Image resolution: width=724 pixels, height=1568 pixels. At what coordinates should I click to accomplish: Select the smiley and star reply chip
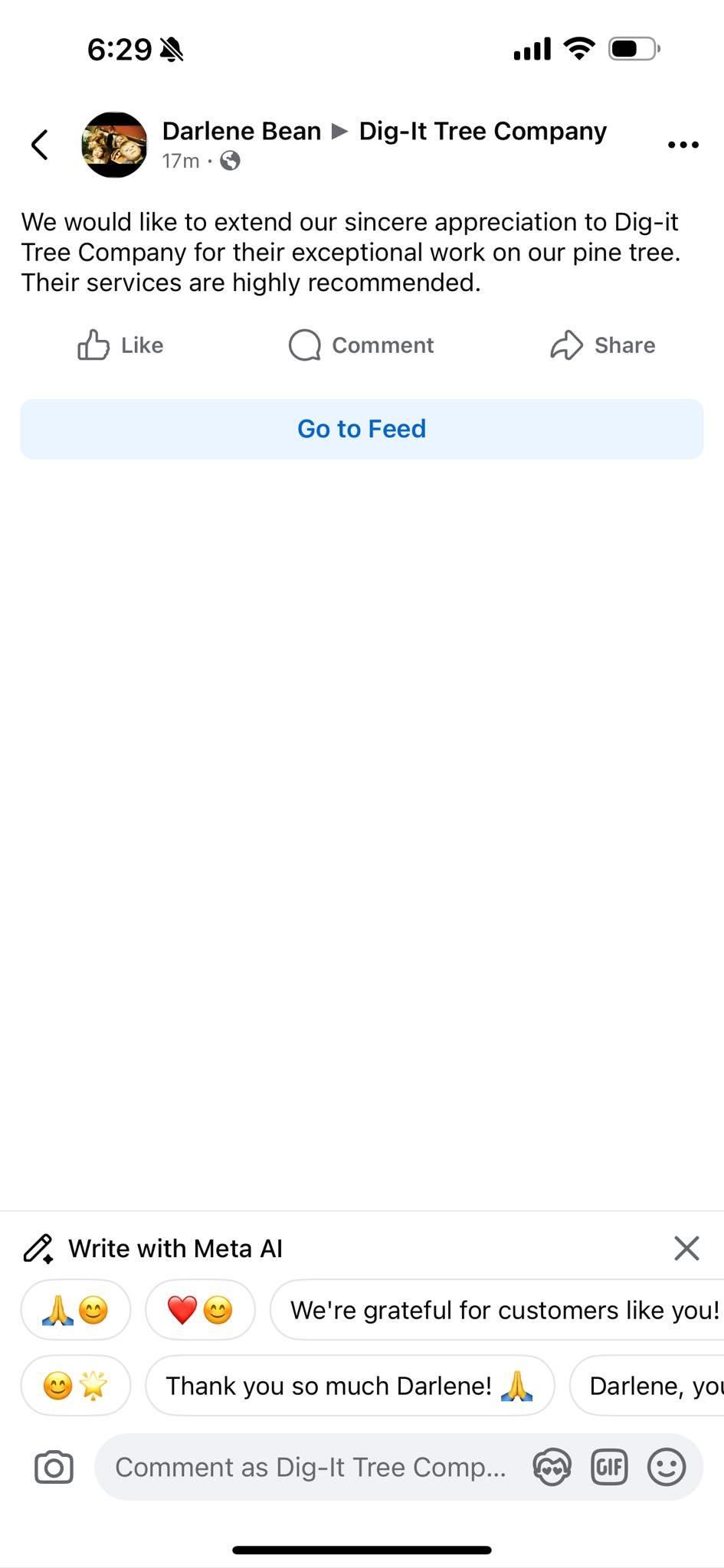click(x=75, y=1386)
